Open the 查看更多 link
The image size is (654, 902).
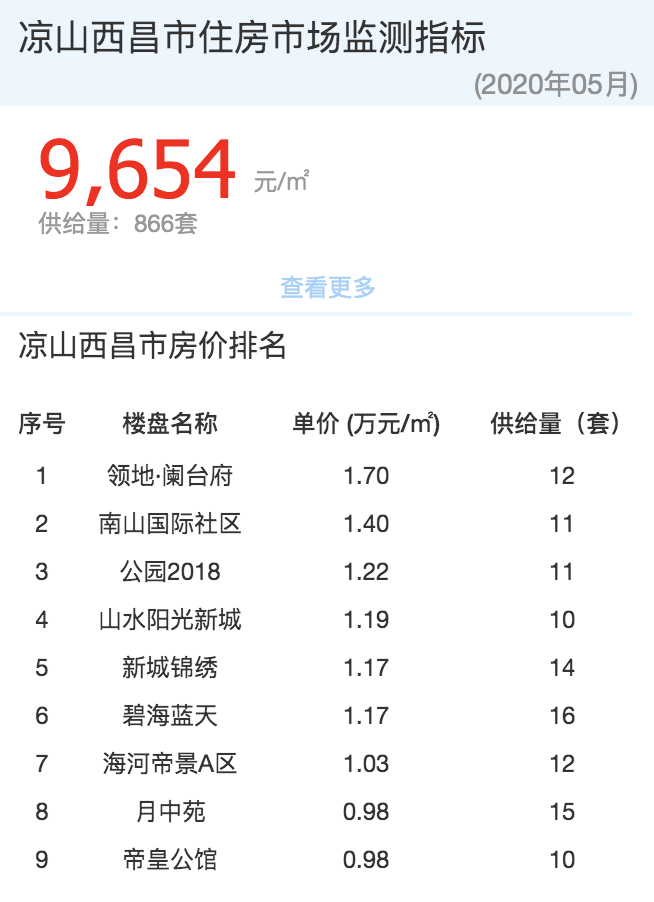[327, 288]
